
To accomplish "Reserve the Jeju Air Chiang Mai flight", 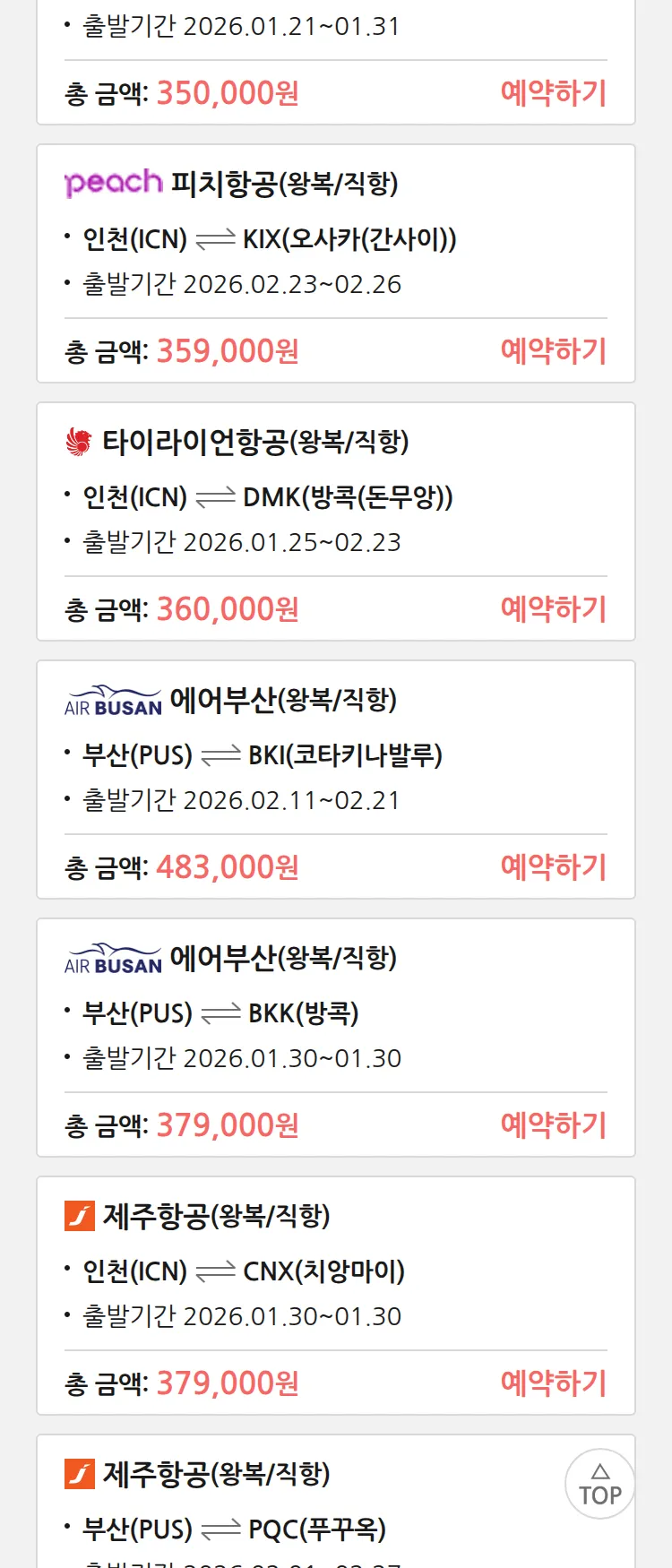I will click(553, 1383).
